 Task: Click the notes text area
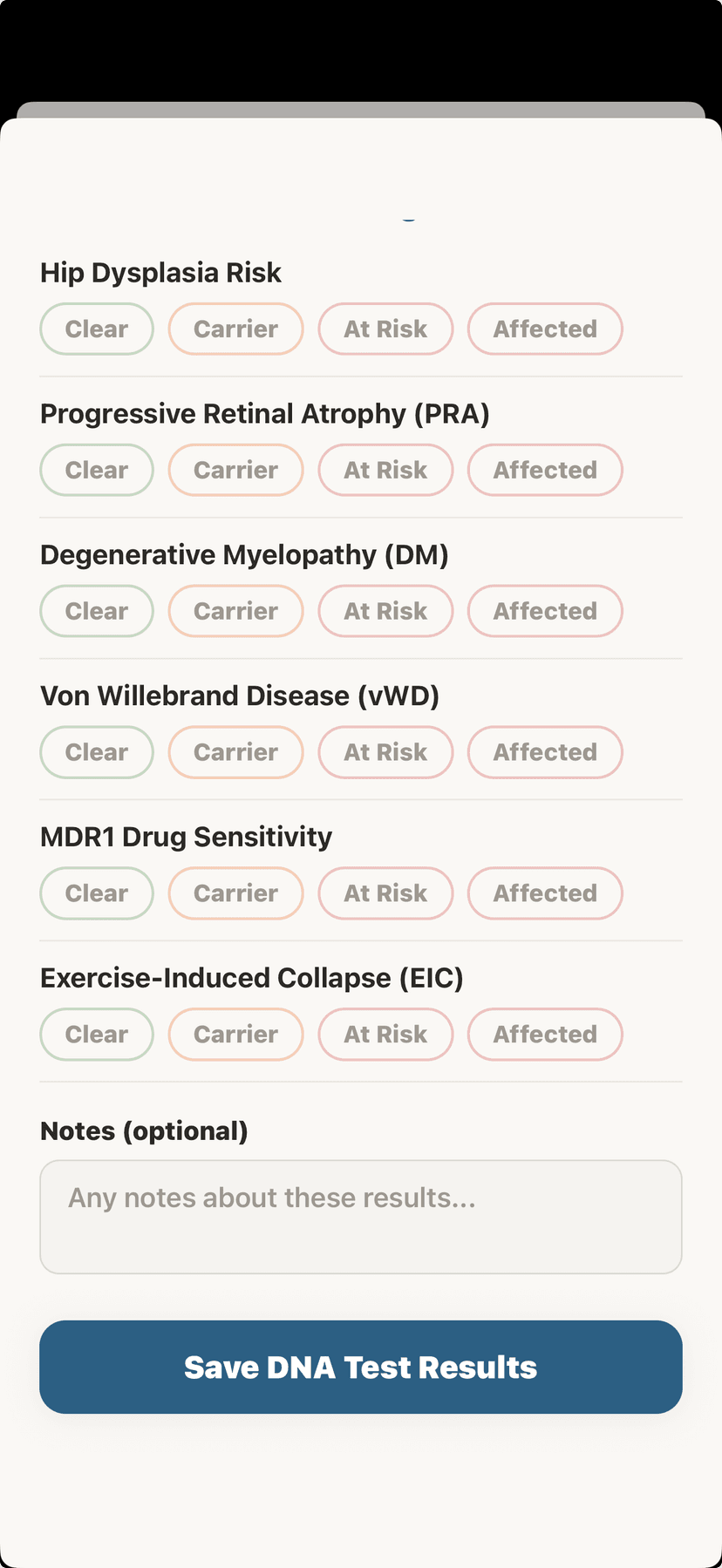point(361,1217)
